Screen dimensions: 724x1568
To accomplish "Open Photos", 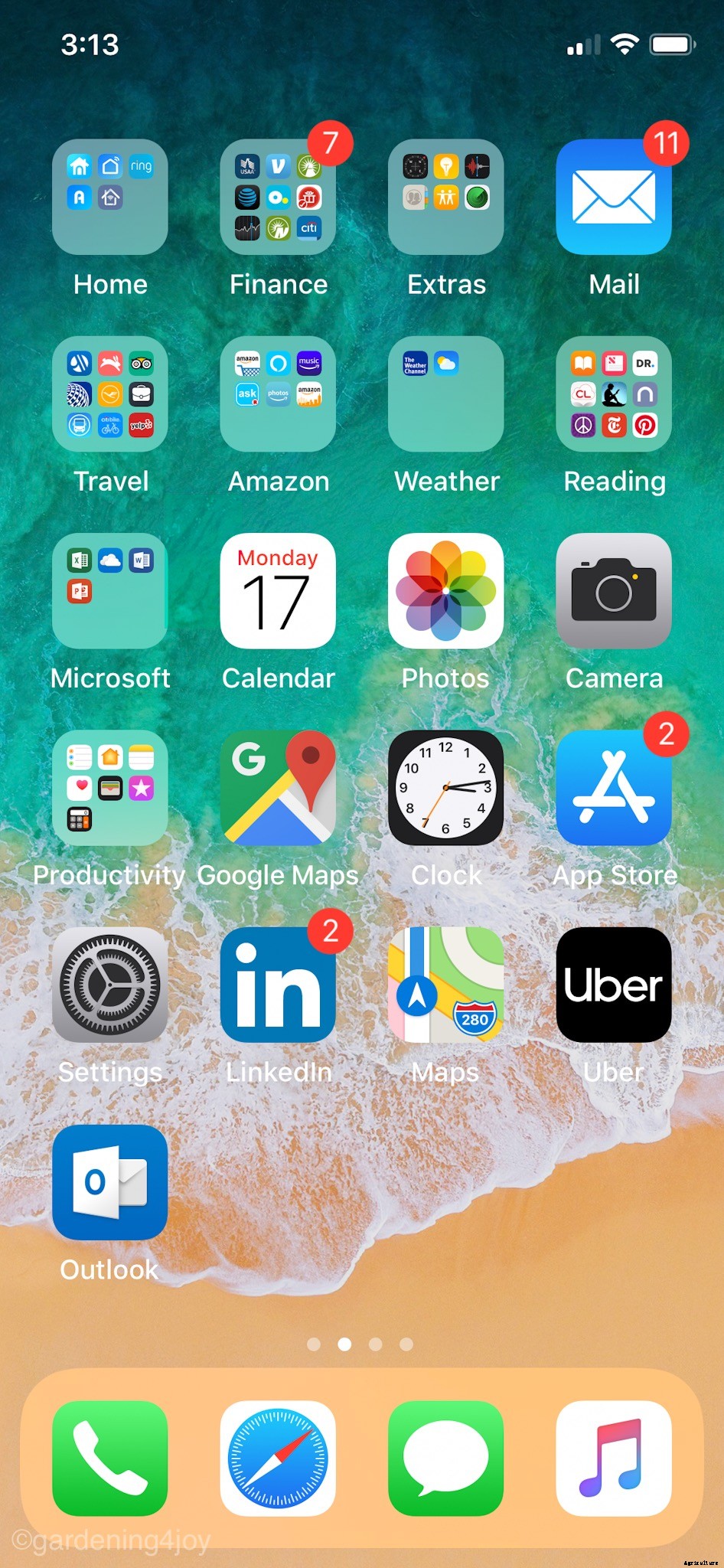I will click(x=445, y=591).
